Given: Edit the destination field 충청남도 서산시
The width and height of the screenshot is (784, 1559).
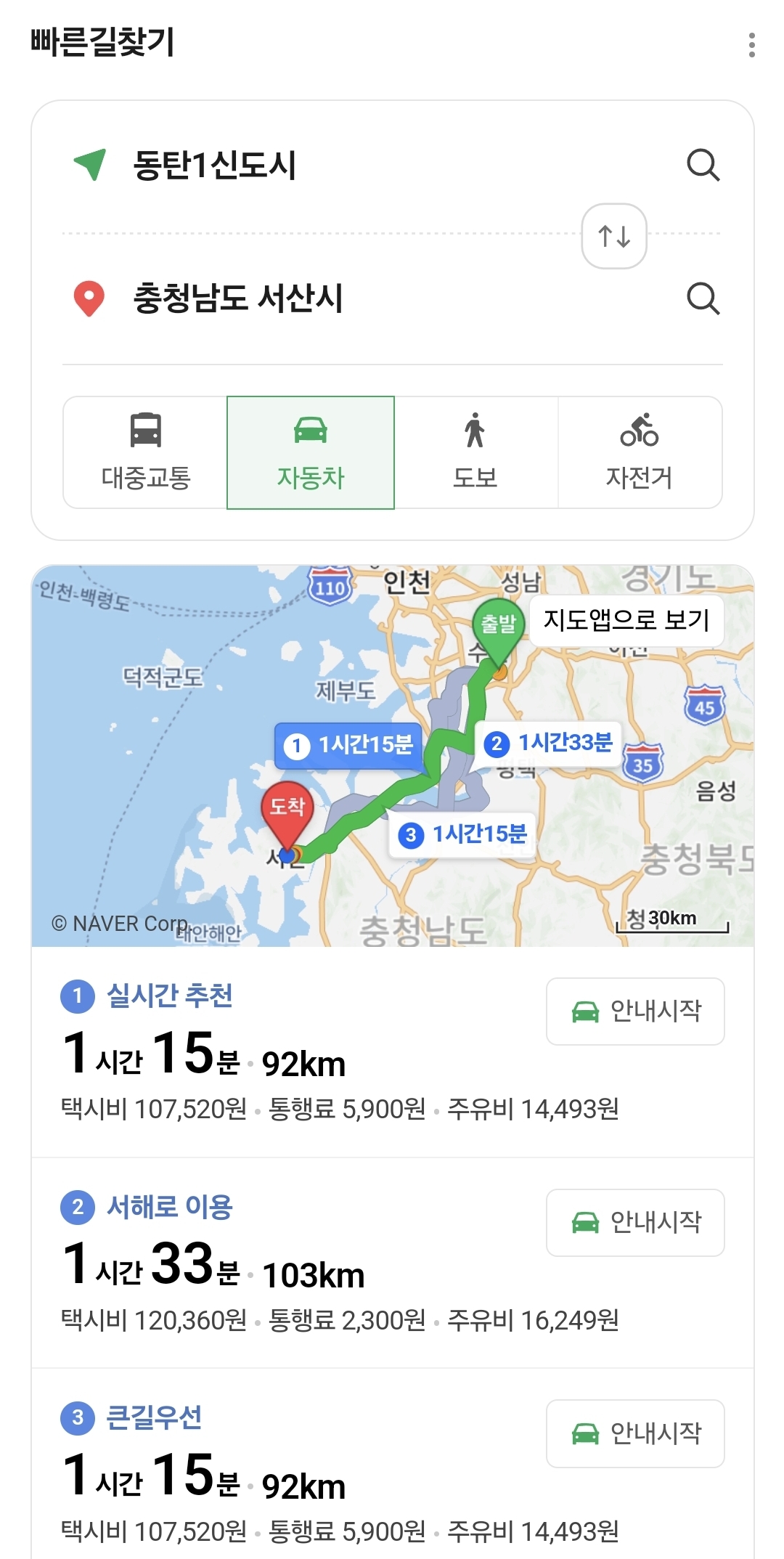Looking at the screenshot, I should coord(238,298).
